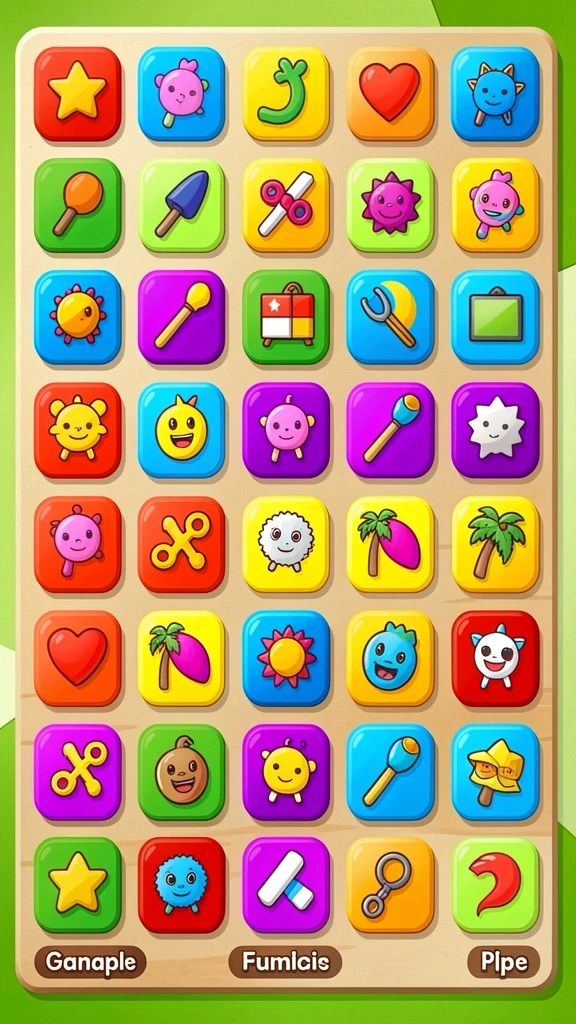This screenshot has height=1024, width=576.
Task: Tap the white fluffy creature on the yellow tile
Action: click(x=285, y=544)
